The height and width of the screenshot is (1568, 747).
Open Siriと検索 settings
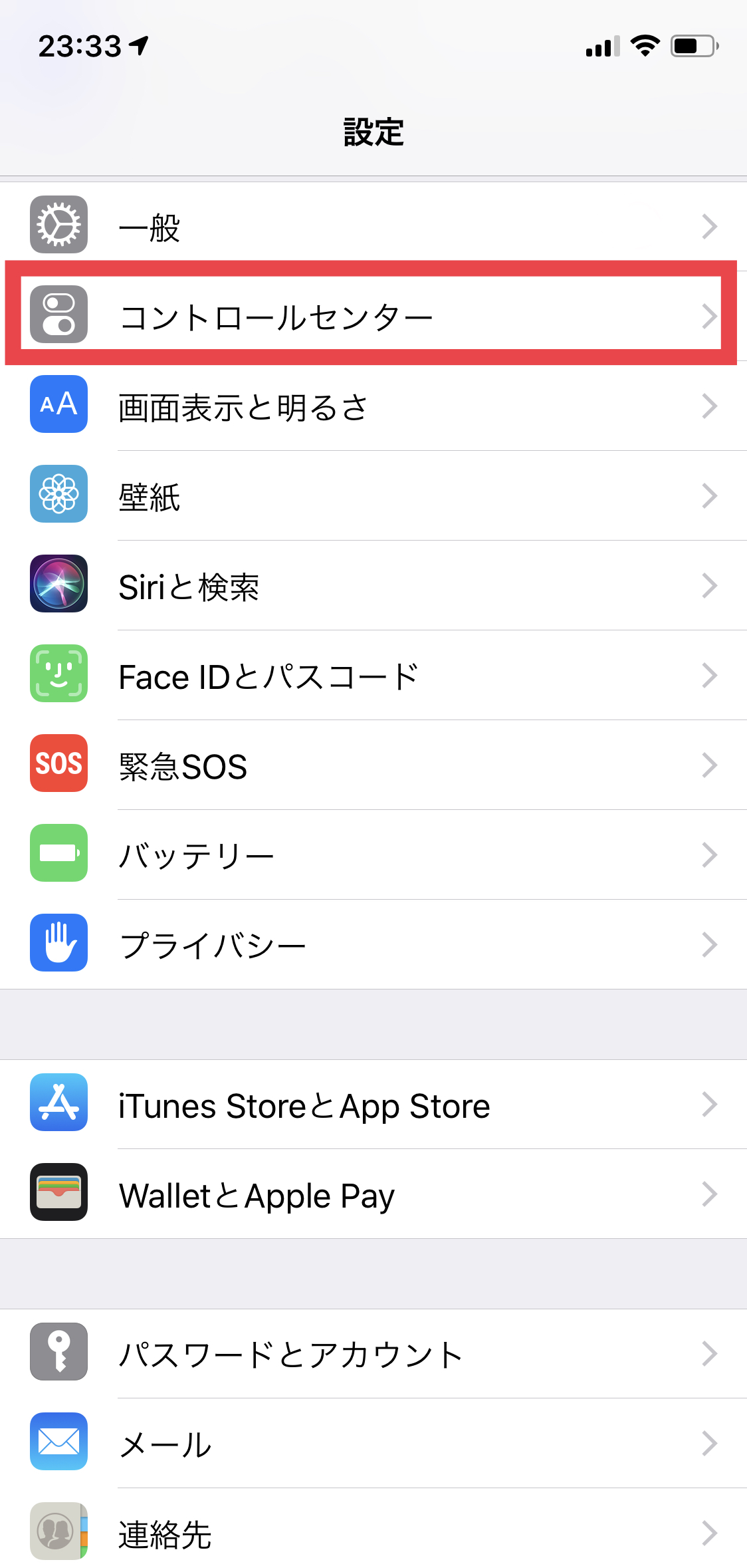coord(372,585)
